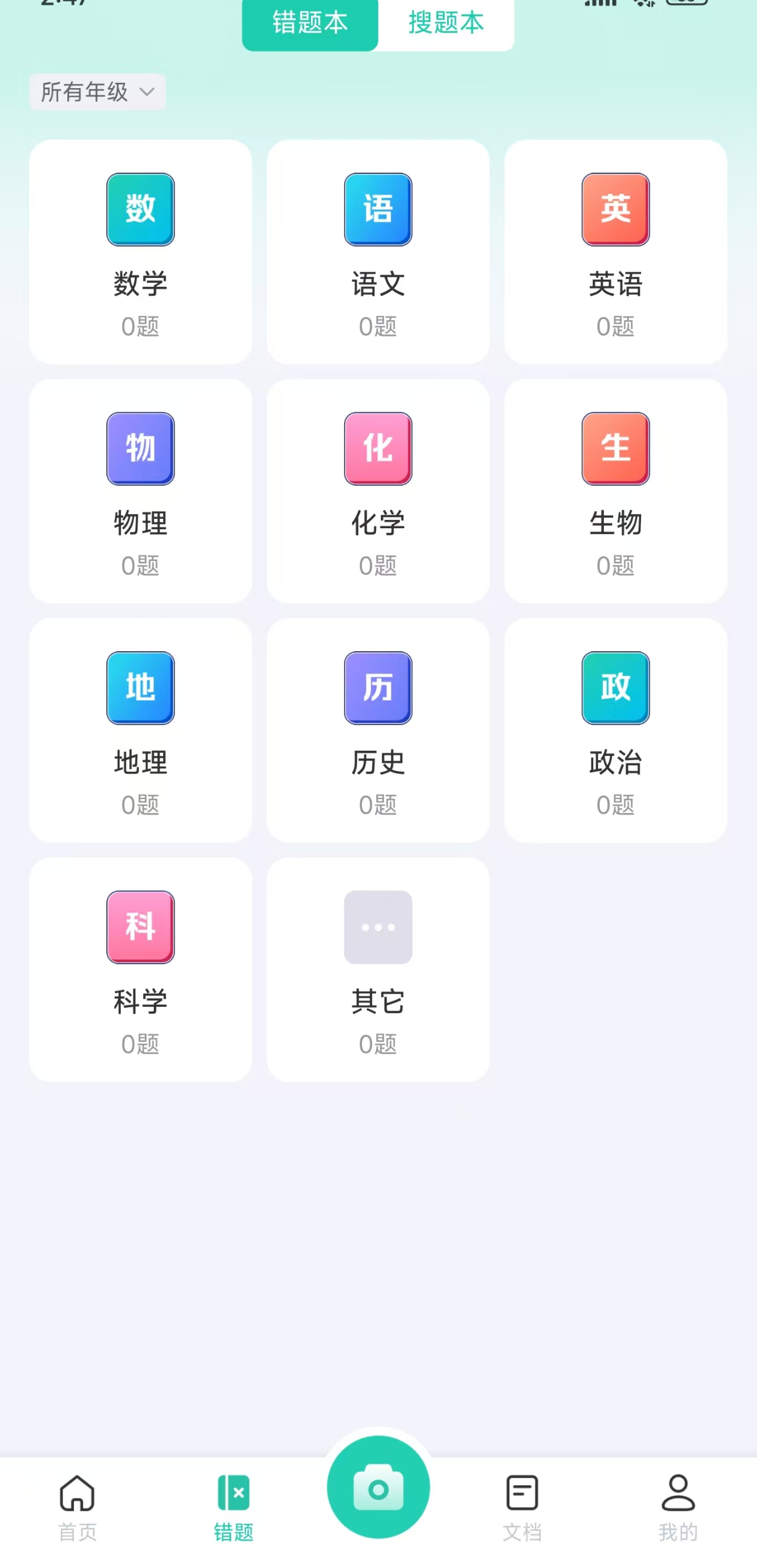Open the 科学 subject card
This screenshot has height=1568, width=757.
pos(141,969)
